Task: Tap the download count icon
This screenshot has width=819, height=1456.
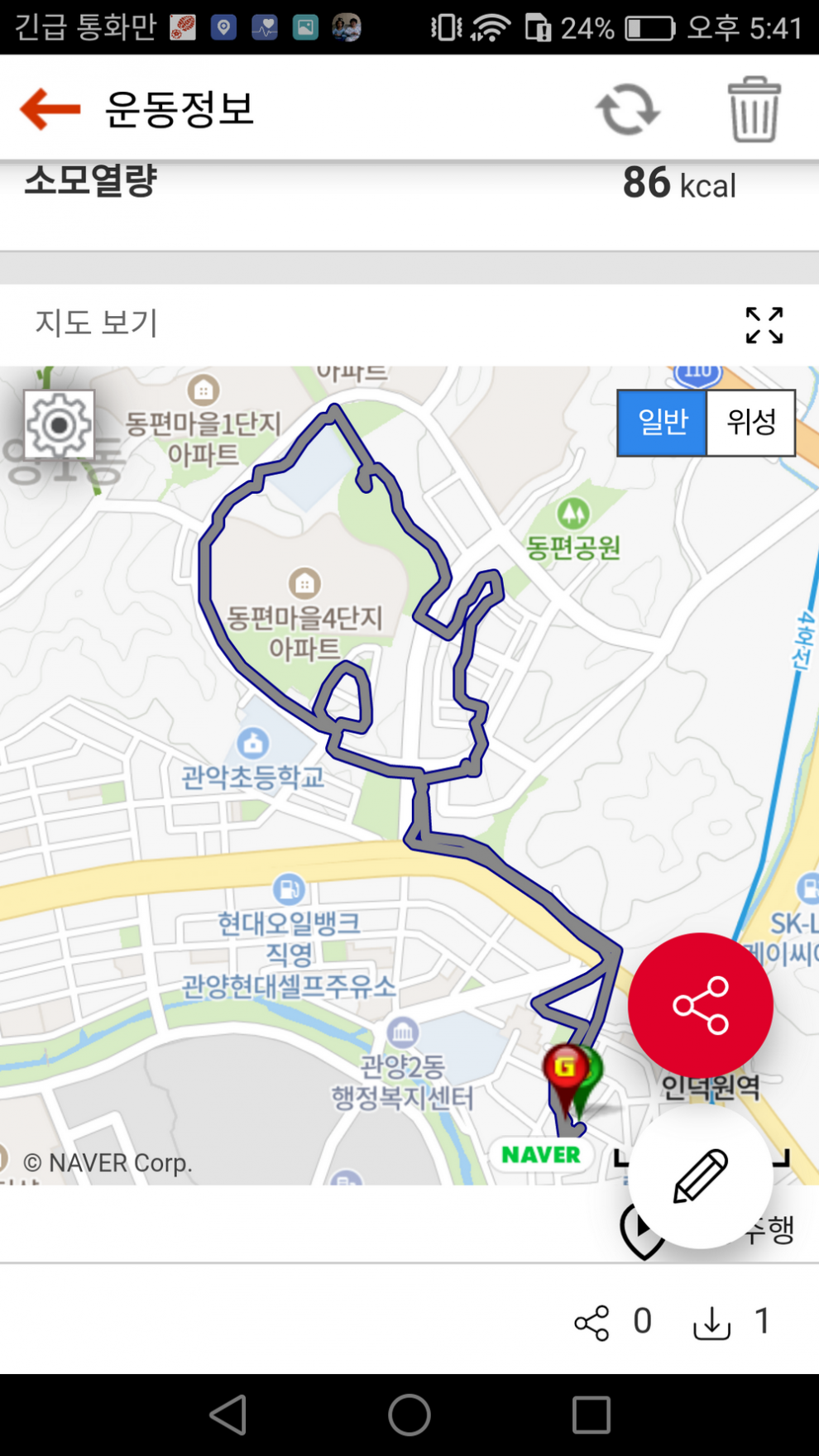Action: click(x=711, y=1323)
